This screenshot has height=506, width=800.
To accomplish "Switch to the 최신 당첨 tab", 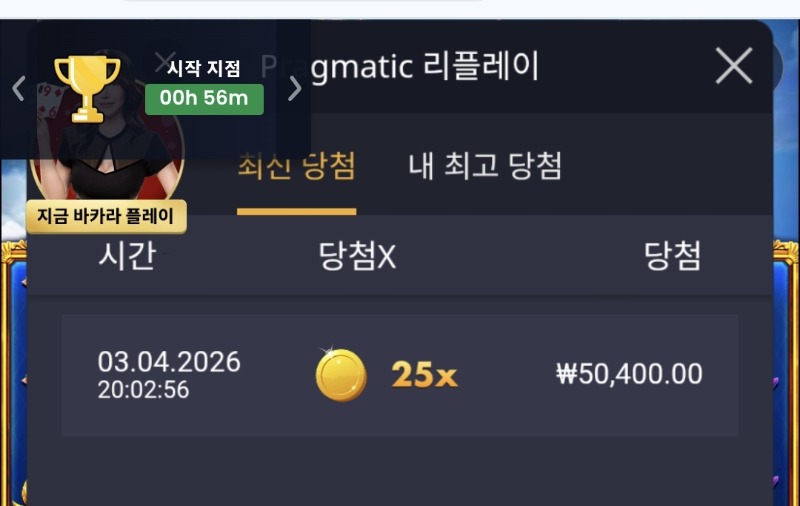I will (x=296, y=167).
